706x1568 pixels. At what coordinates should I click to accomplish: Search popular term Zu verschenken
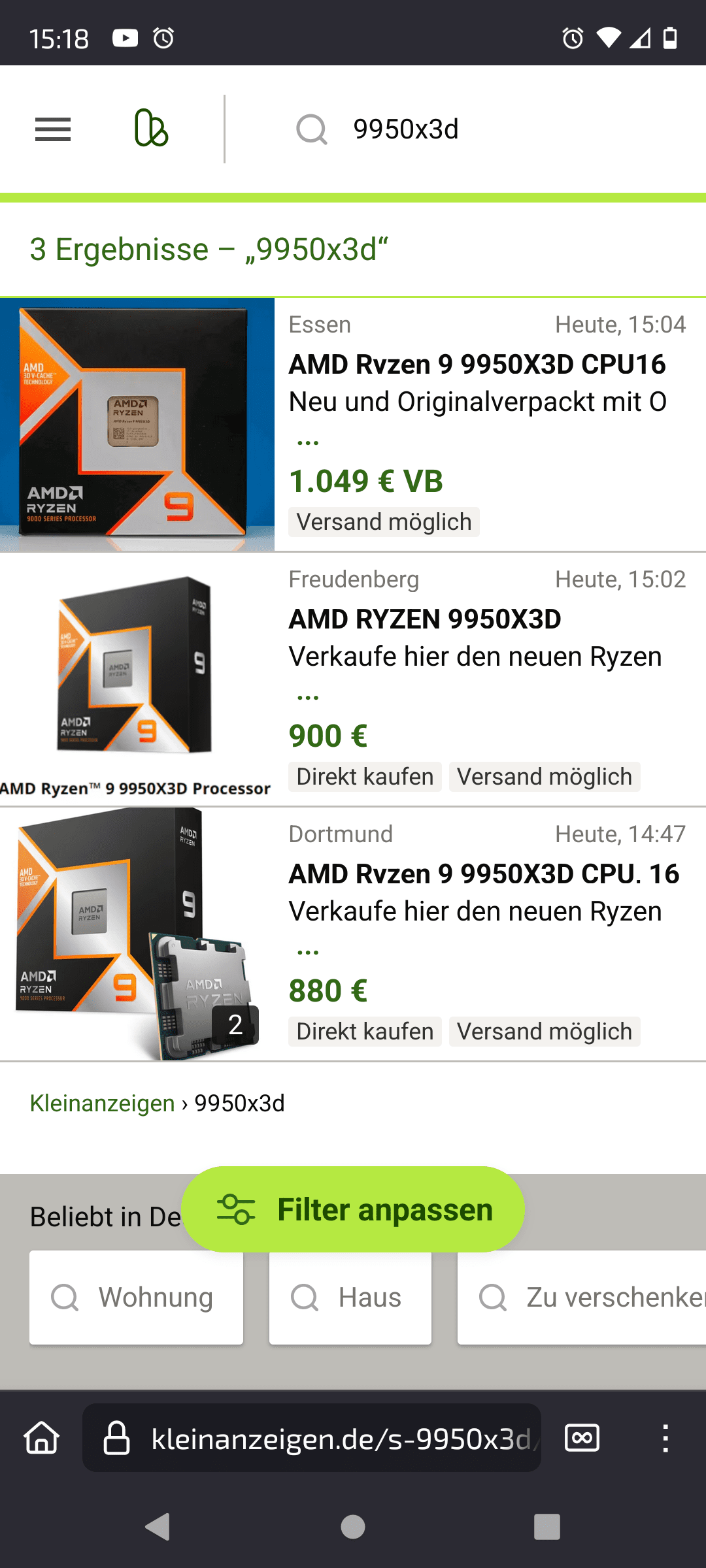click(582, 1298)
